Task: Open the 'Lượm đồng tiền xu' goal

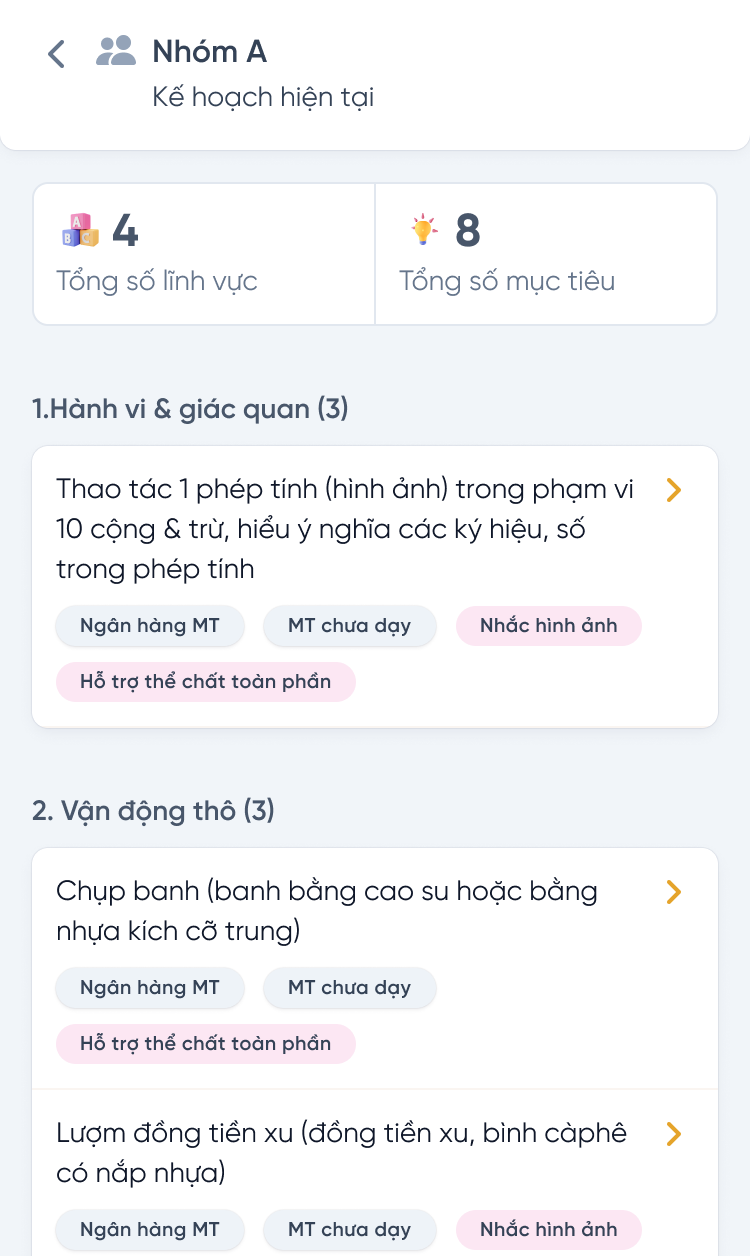Action: (x=673, y=1134)
